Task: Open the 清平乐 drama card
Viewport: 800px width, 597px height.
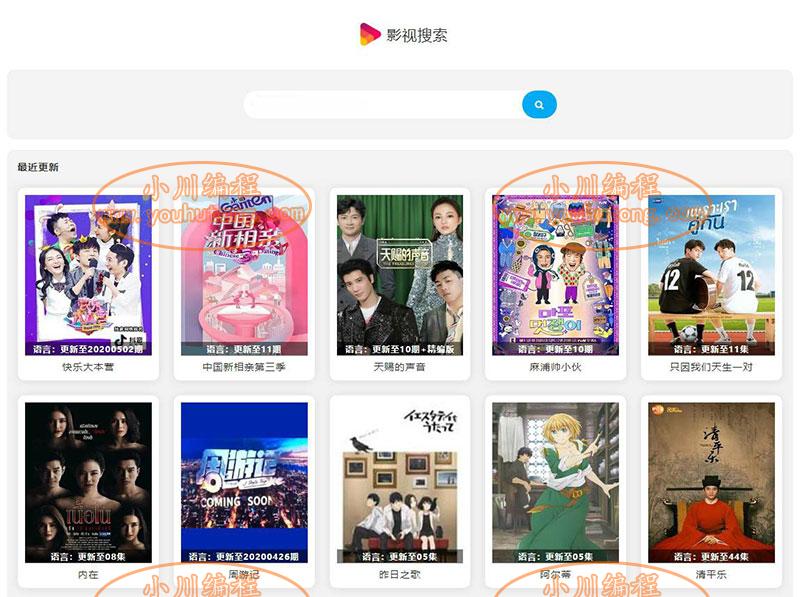Action: 711,483
